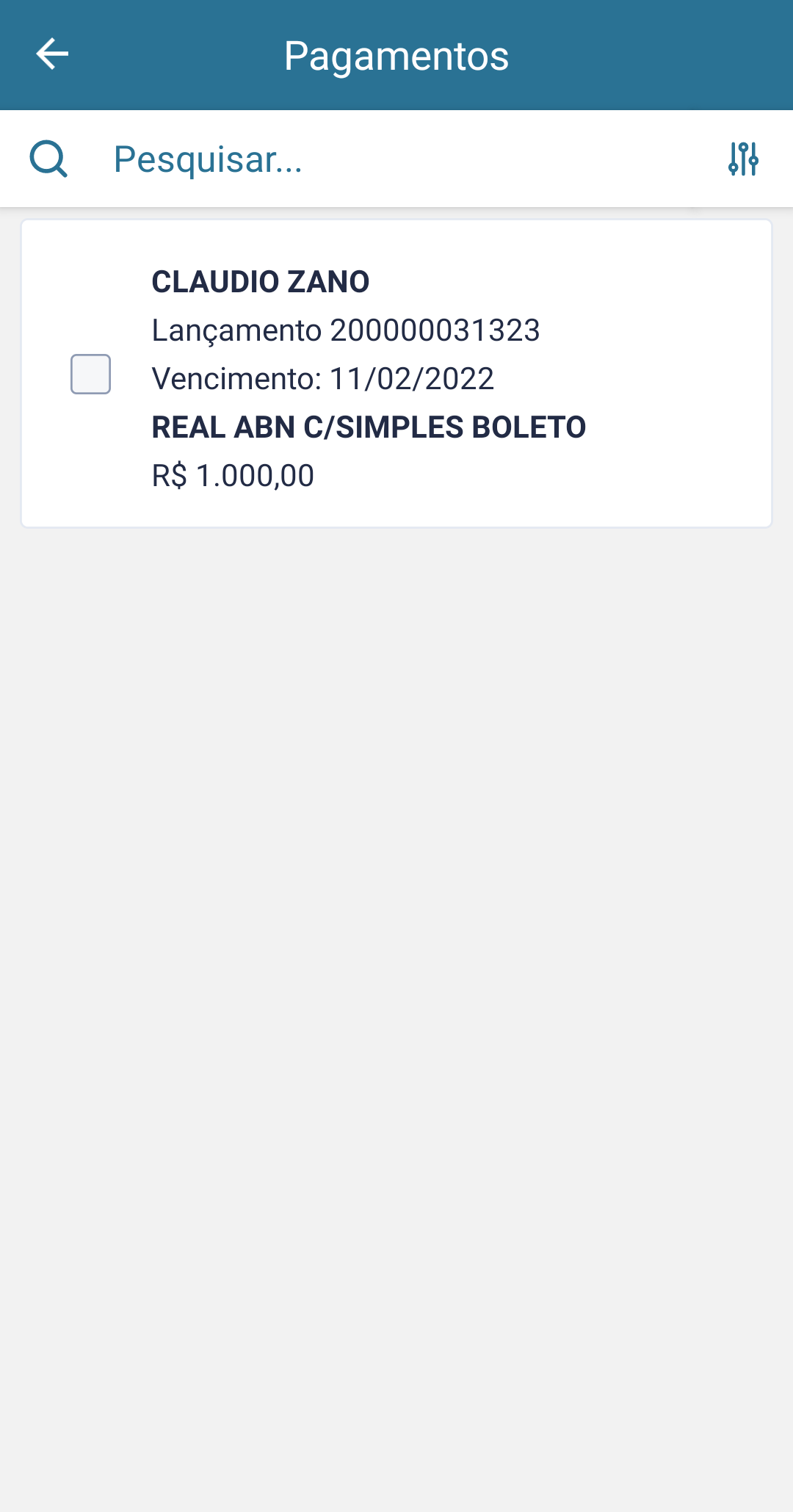Open the filter options icon

point(742,159)
